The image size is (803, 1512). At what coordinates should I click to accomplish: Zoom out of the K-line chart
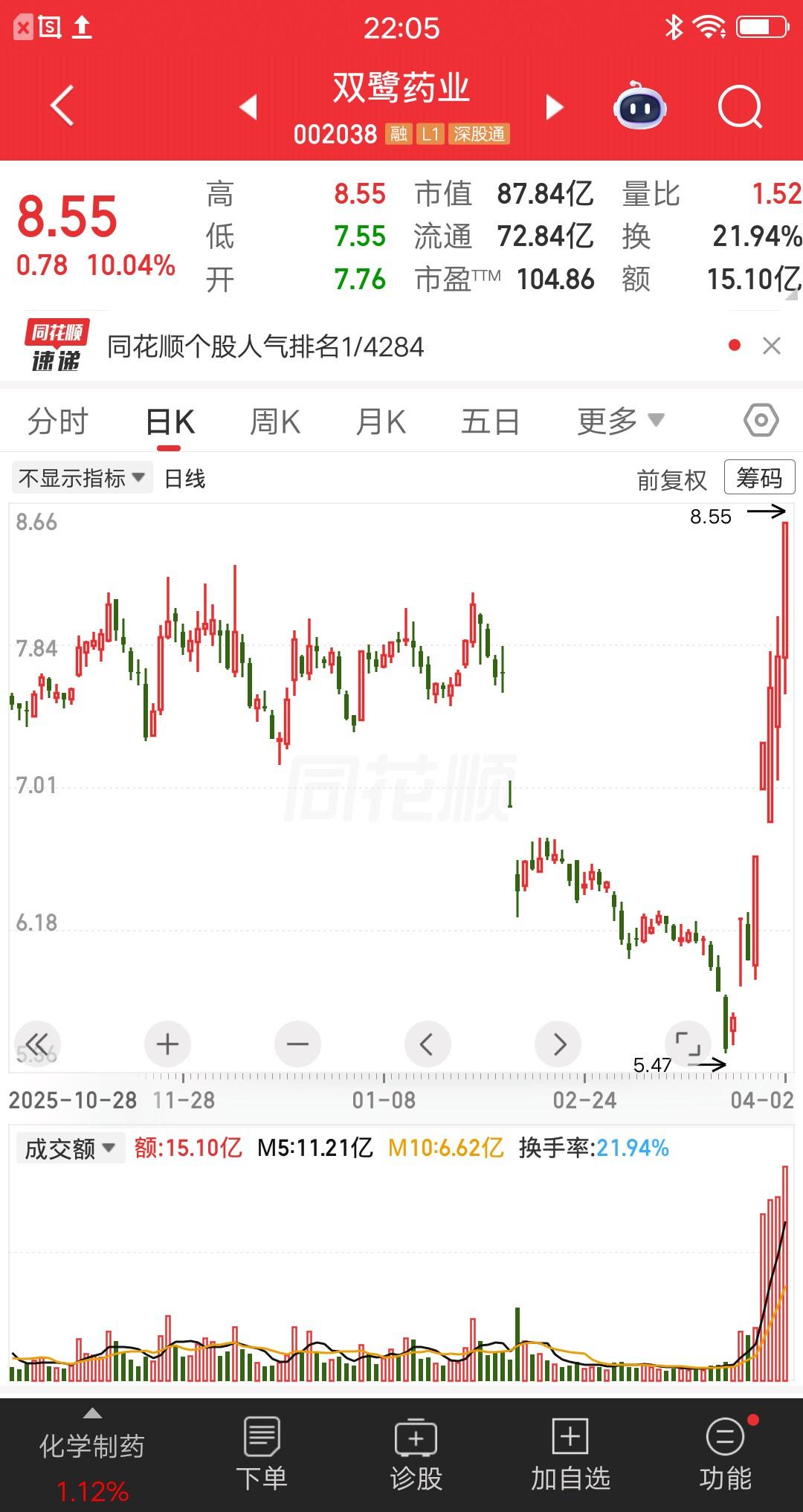tap(297, 1044)
